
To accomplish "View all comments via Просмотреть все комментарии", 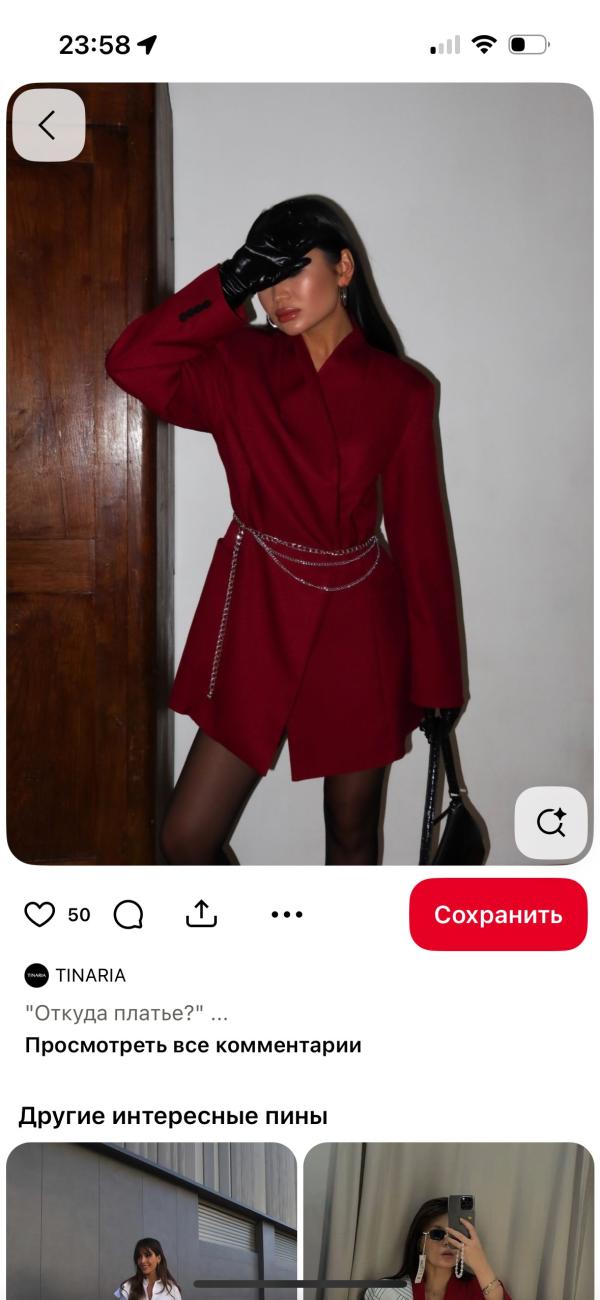I will 193,1046.
